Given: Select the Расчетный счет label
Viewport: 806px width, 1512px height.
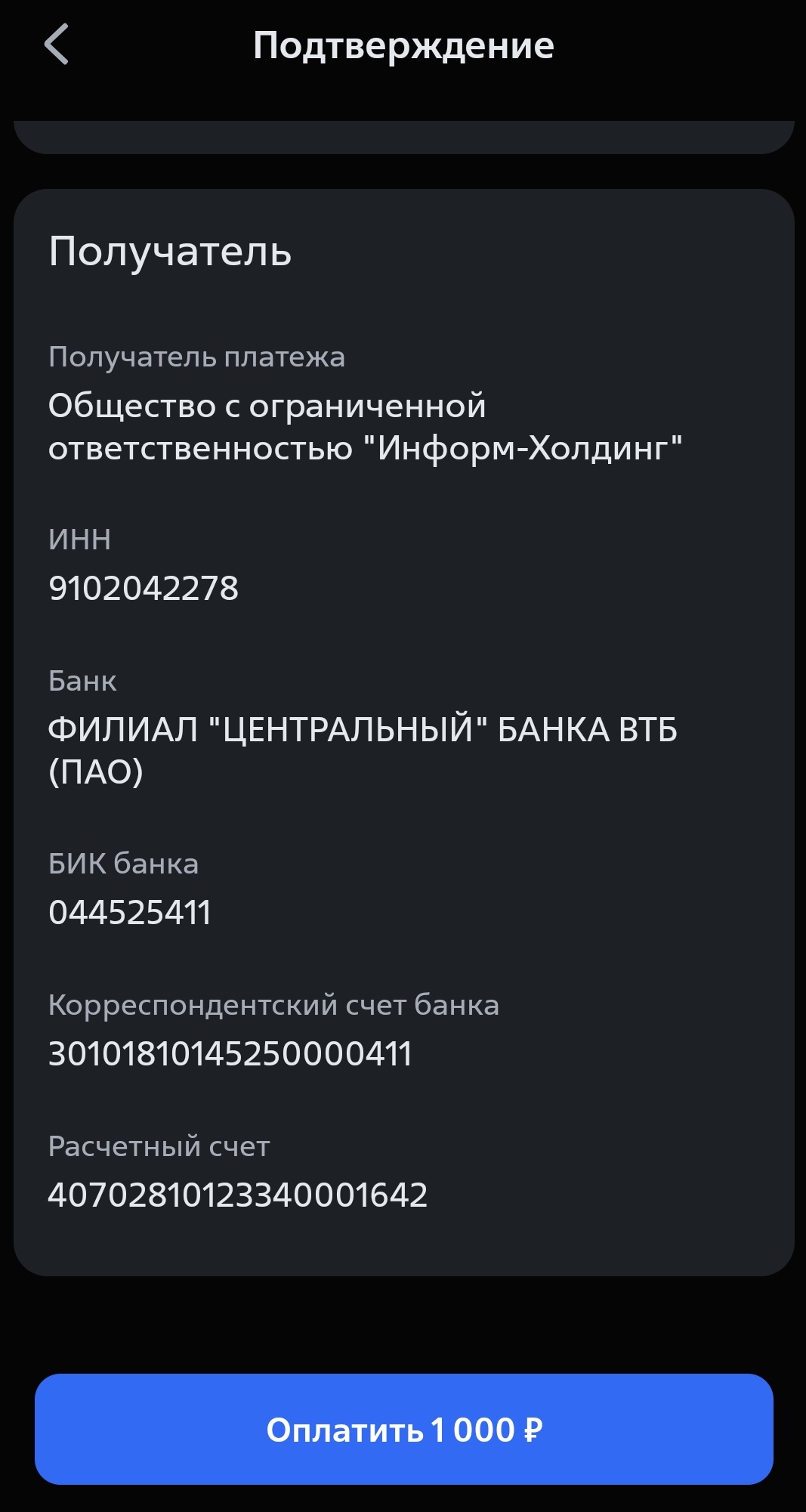Looking at the screenshot, I should coord(158,1146).
